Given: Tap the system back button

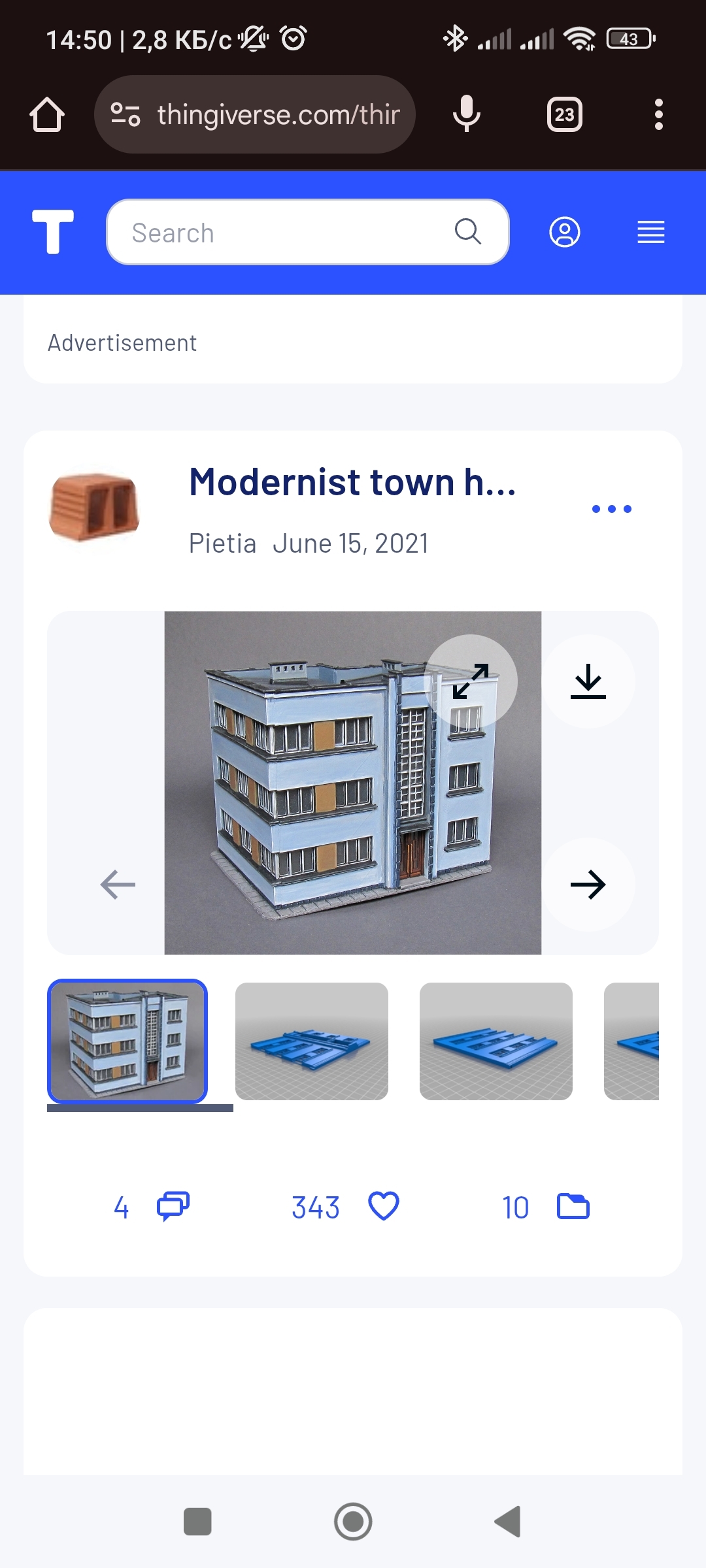Looking at the screenshot, I should coord(508,1522).
